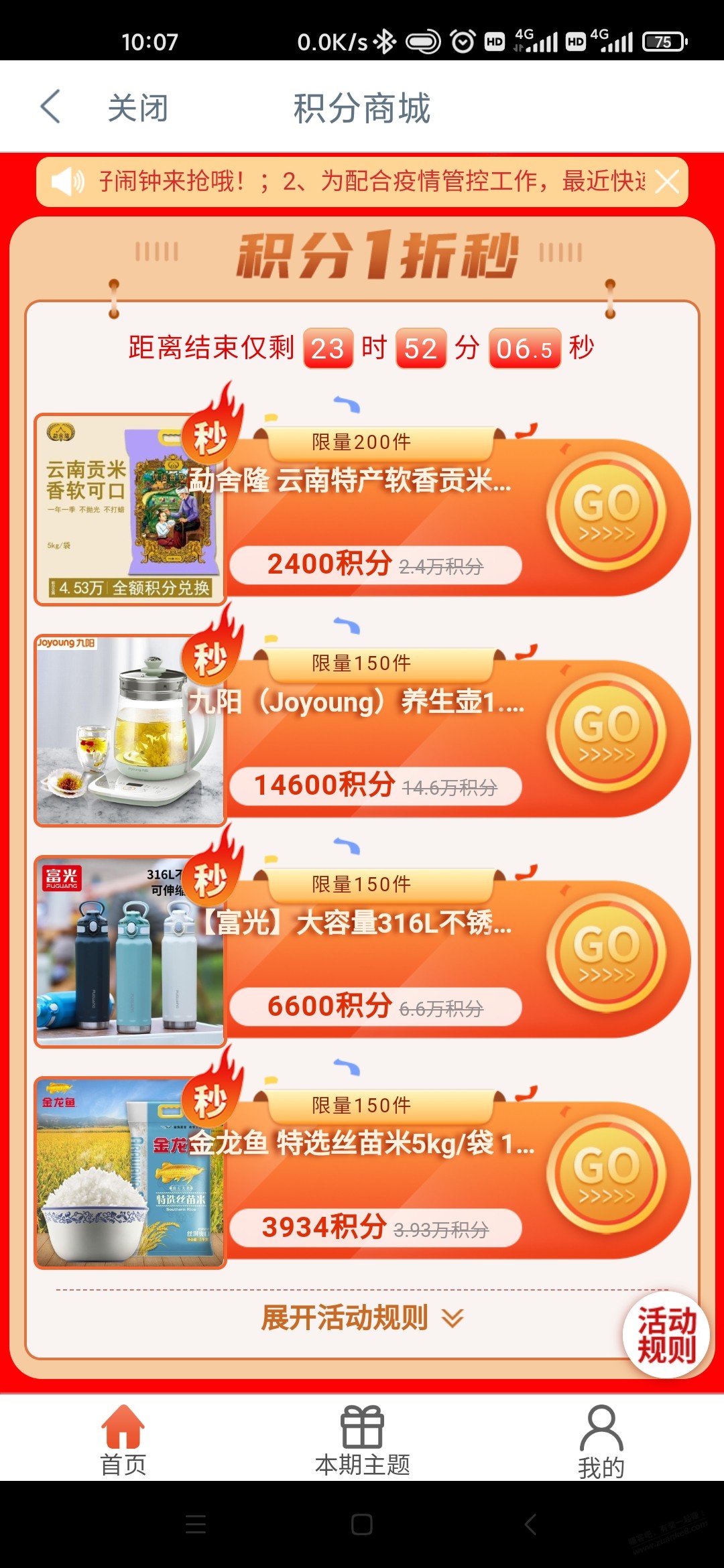Screen dimensions: 724x1568
Task: Dismiss the scrolling announcement banner
Action: click(667, 182)
